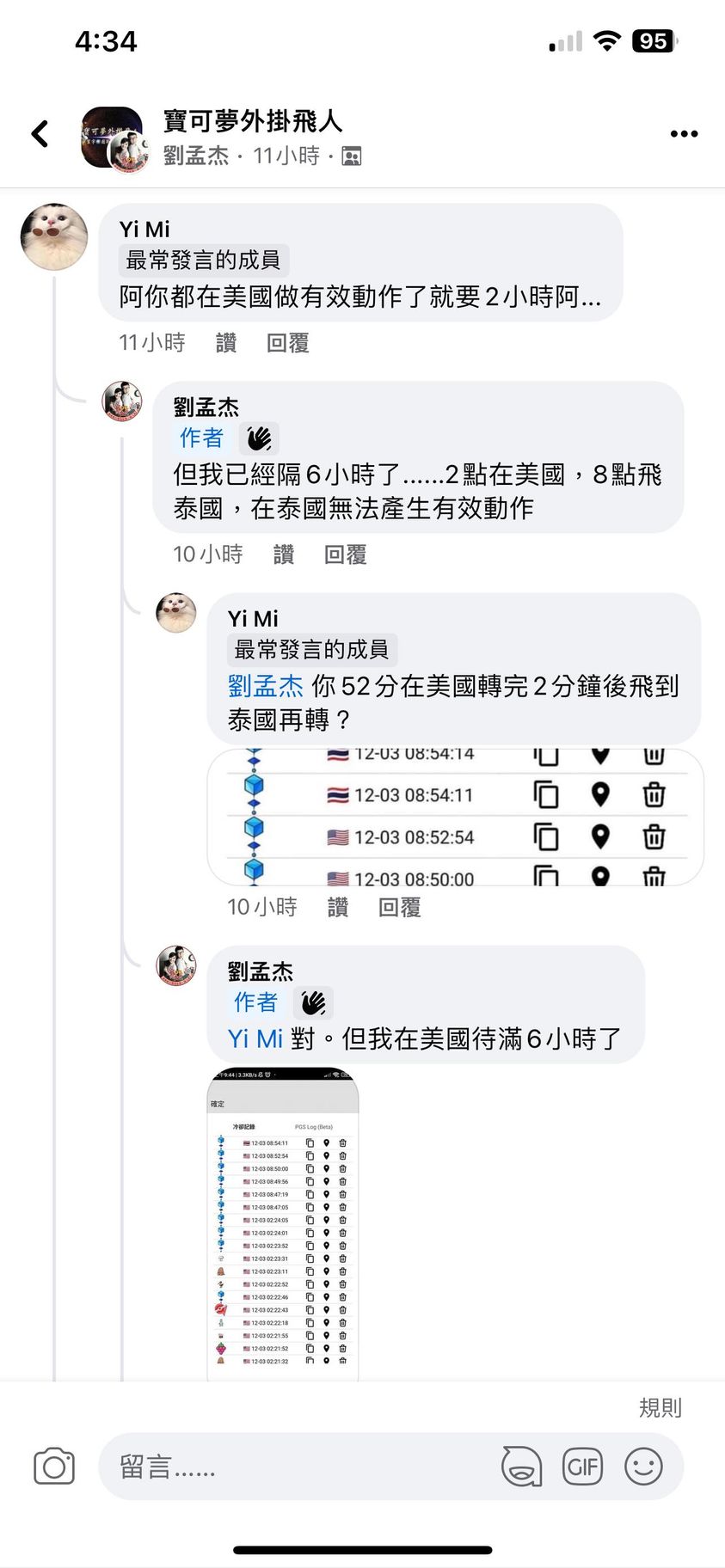The image size is (725, 1568).
Task: Open the GIF picker
Action: [582, 1467]
